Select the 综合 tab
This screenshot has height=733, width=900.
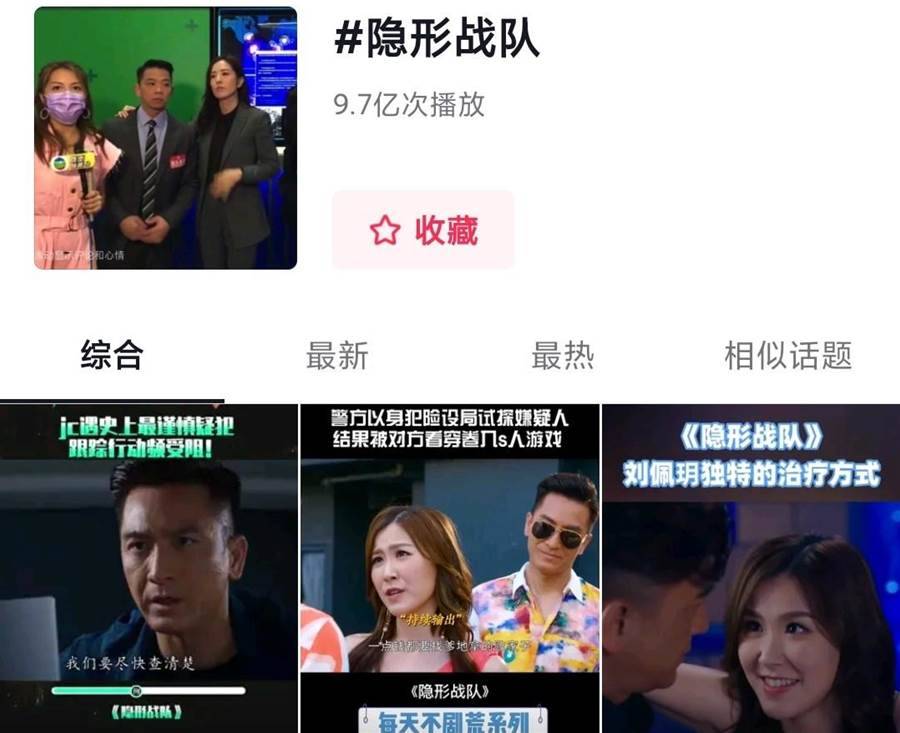(112, 355)
